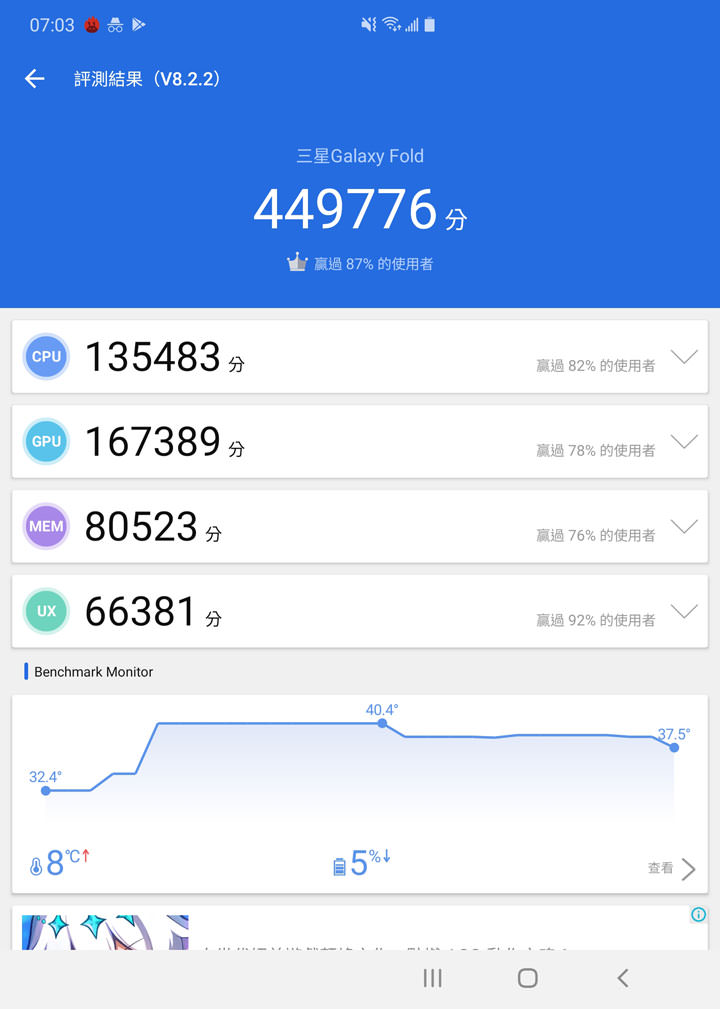Image resolution: width=720 pixels, height=1009 pixels.
Task: Go to the home screen
Action: coord(527,978)
